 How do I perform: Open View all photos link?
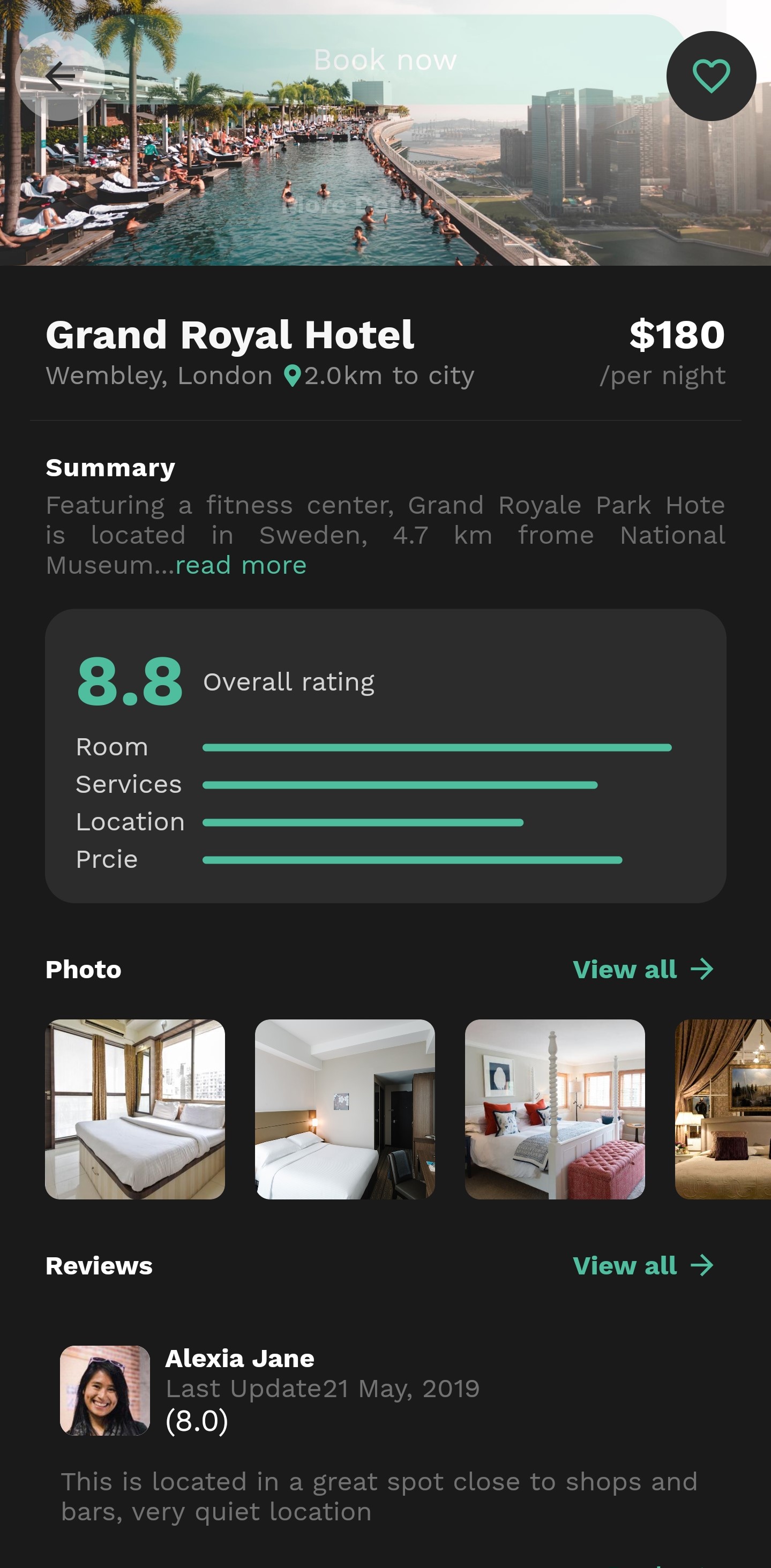pos(624,969)
